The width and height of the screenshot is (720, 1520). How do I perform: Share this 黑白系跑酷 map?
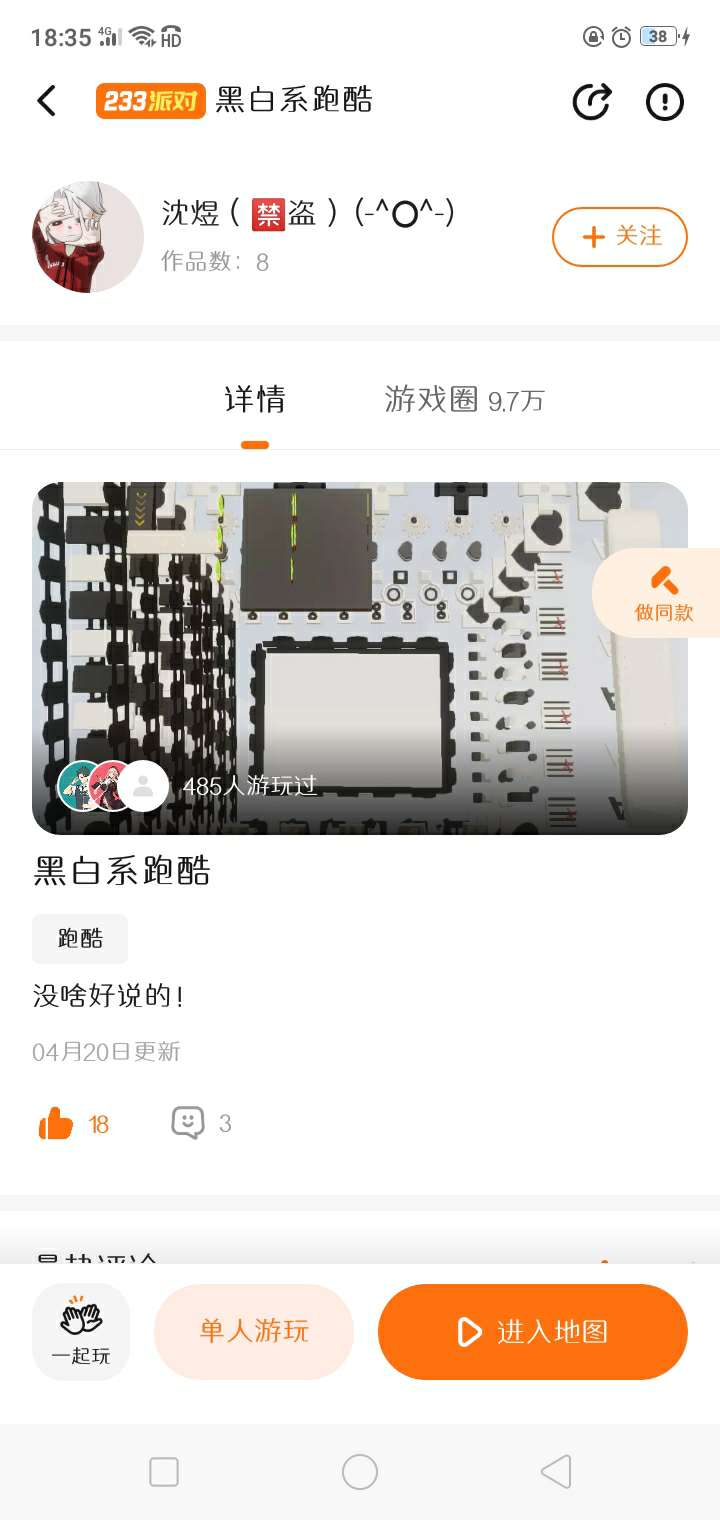591,101
